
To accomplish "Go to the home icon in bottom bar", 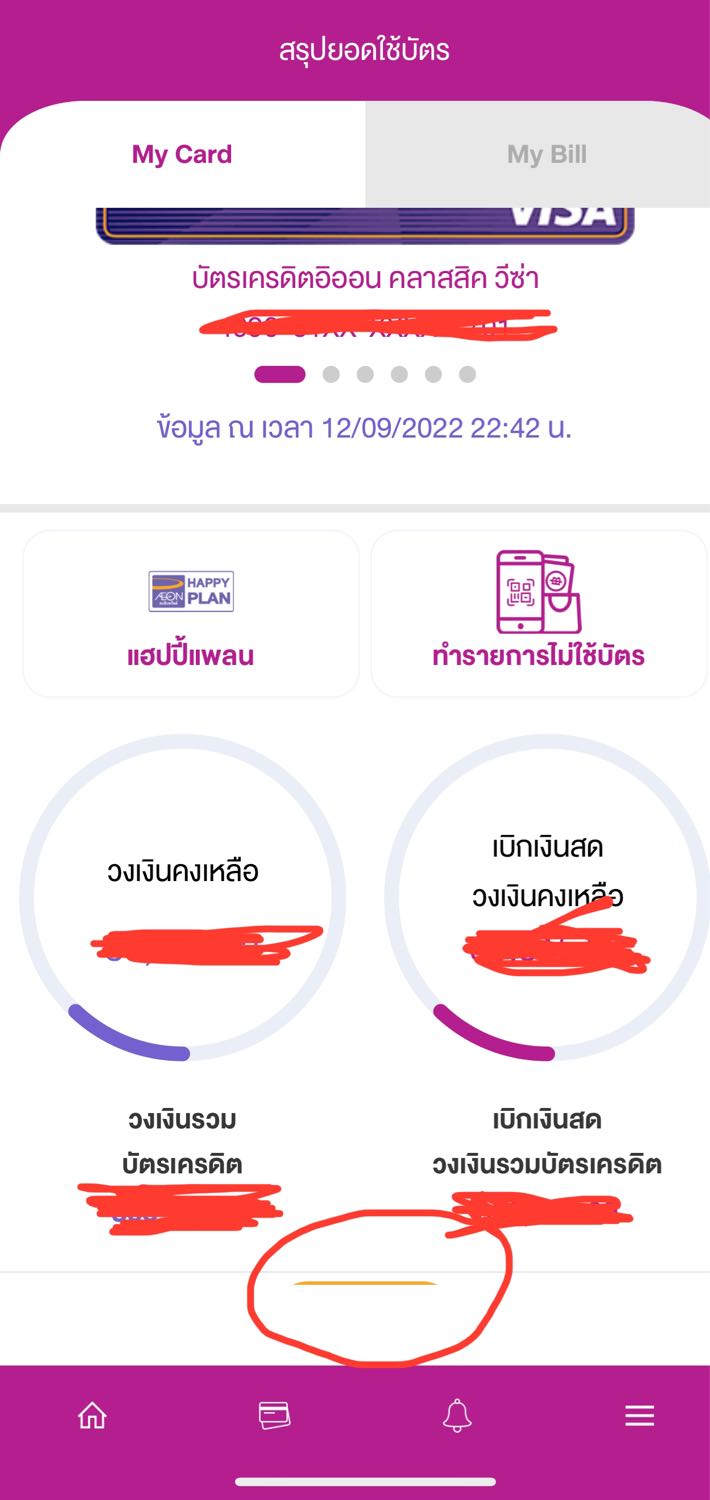I will click(92, 1415).
